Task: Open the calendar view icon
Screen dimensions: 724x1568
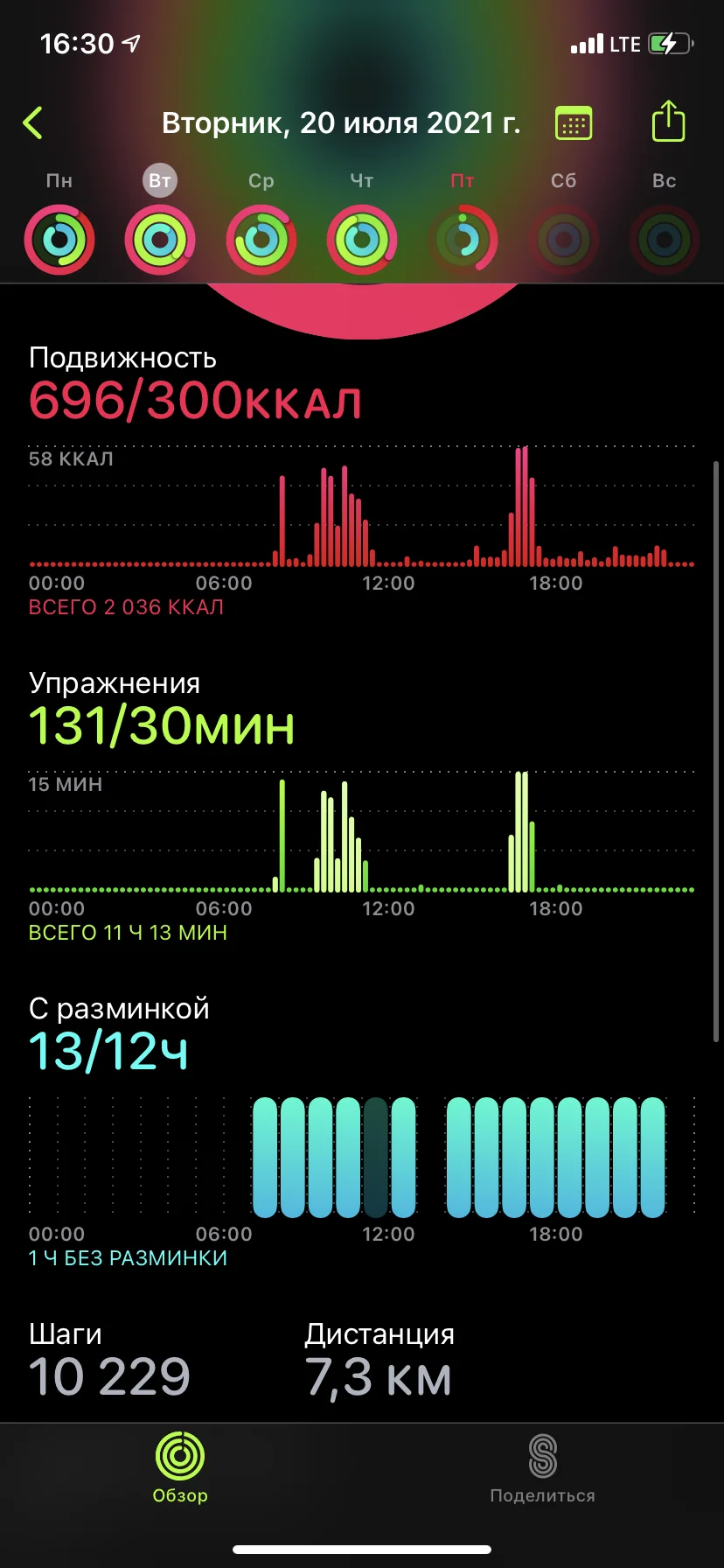Action: [x=574, y=123]
